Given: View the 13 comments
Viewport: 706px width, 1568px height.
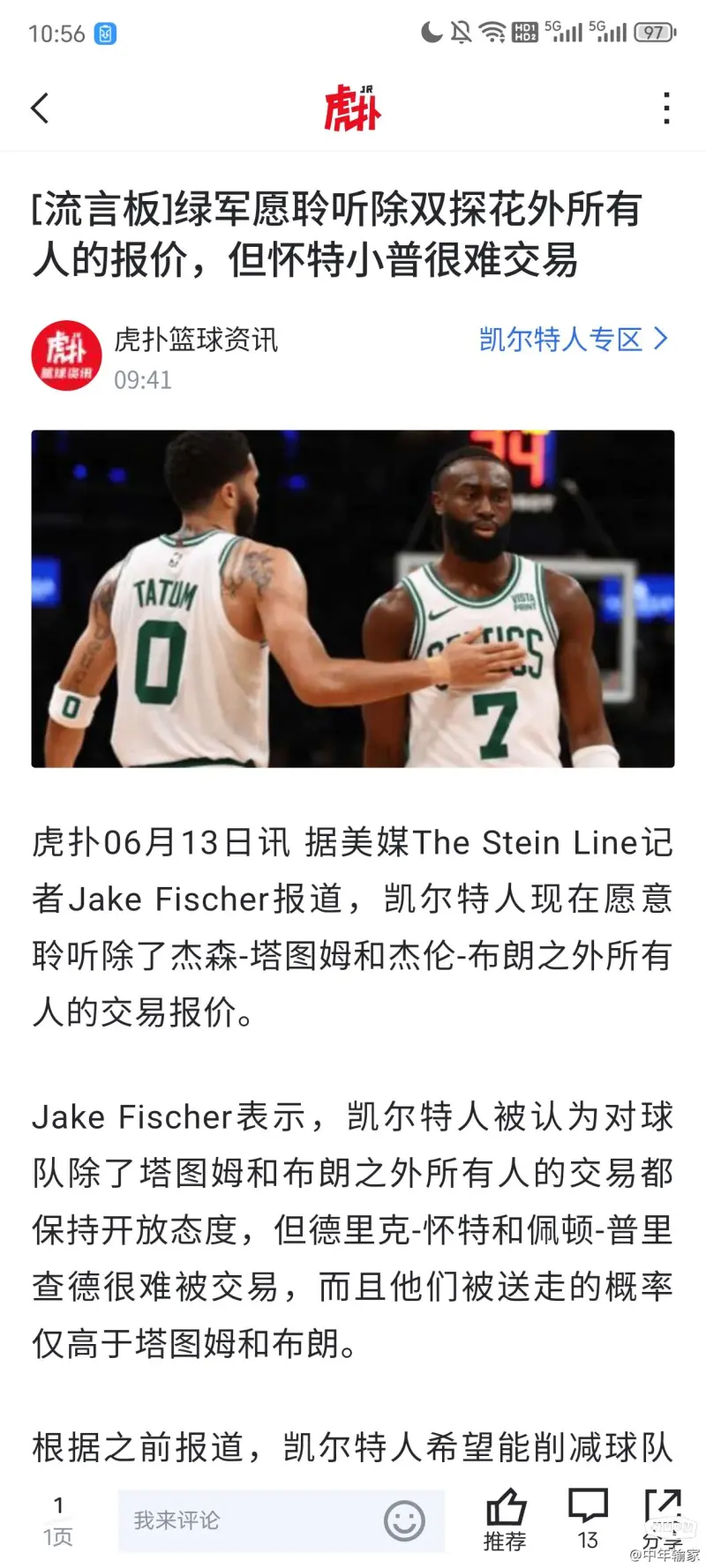Looking at the screenshot, I should [x=588, y=1519].
